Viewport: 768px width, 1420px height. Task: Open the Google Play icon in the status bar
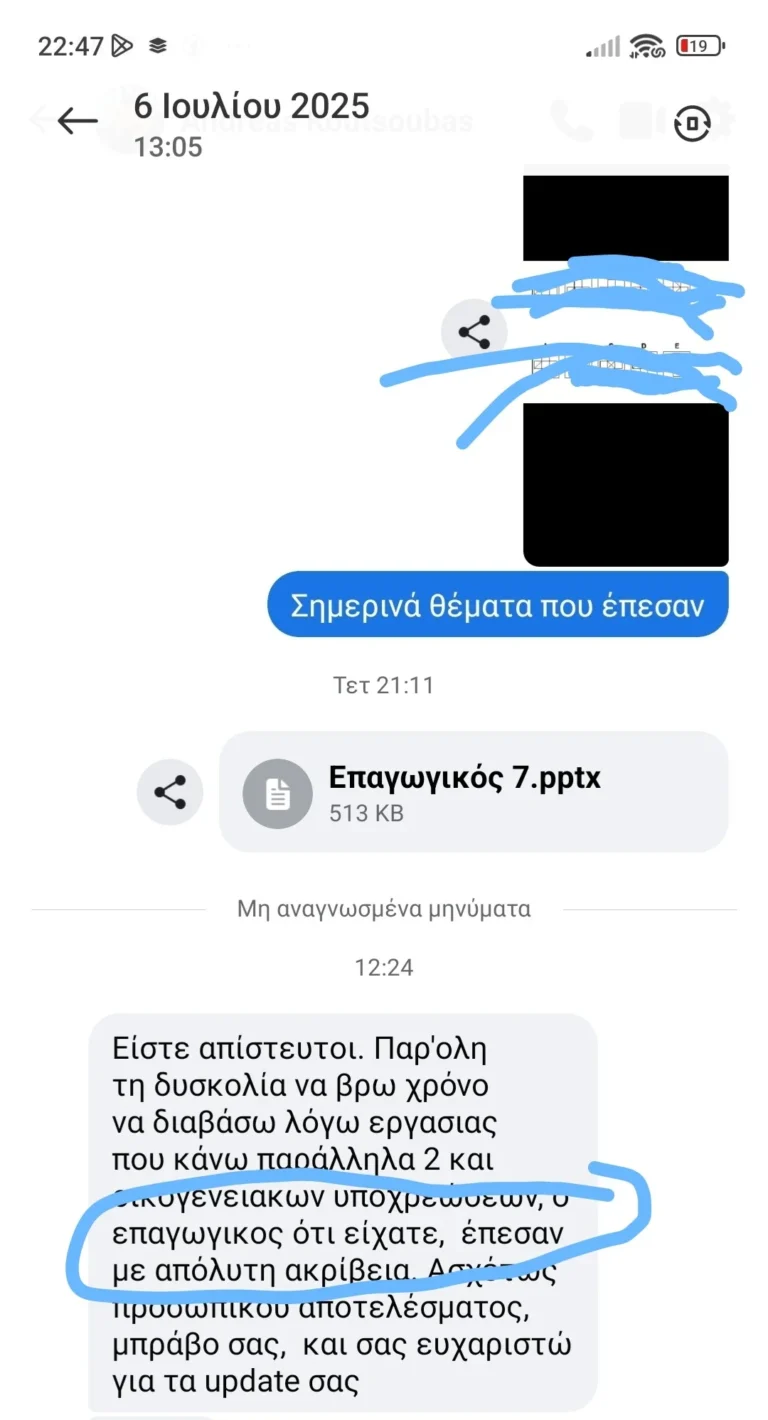123,45
